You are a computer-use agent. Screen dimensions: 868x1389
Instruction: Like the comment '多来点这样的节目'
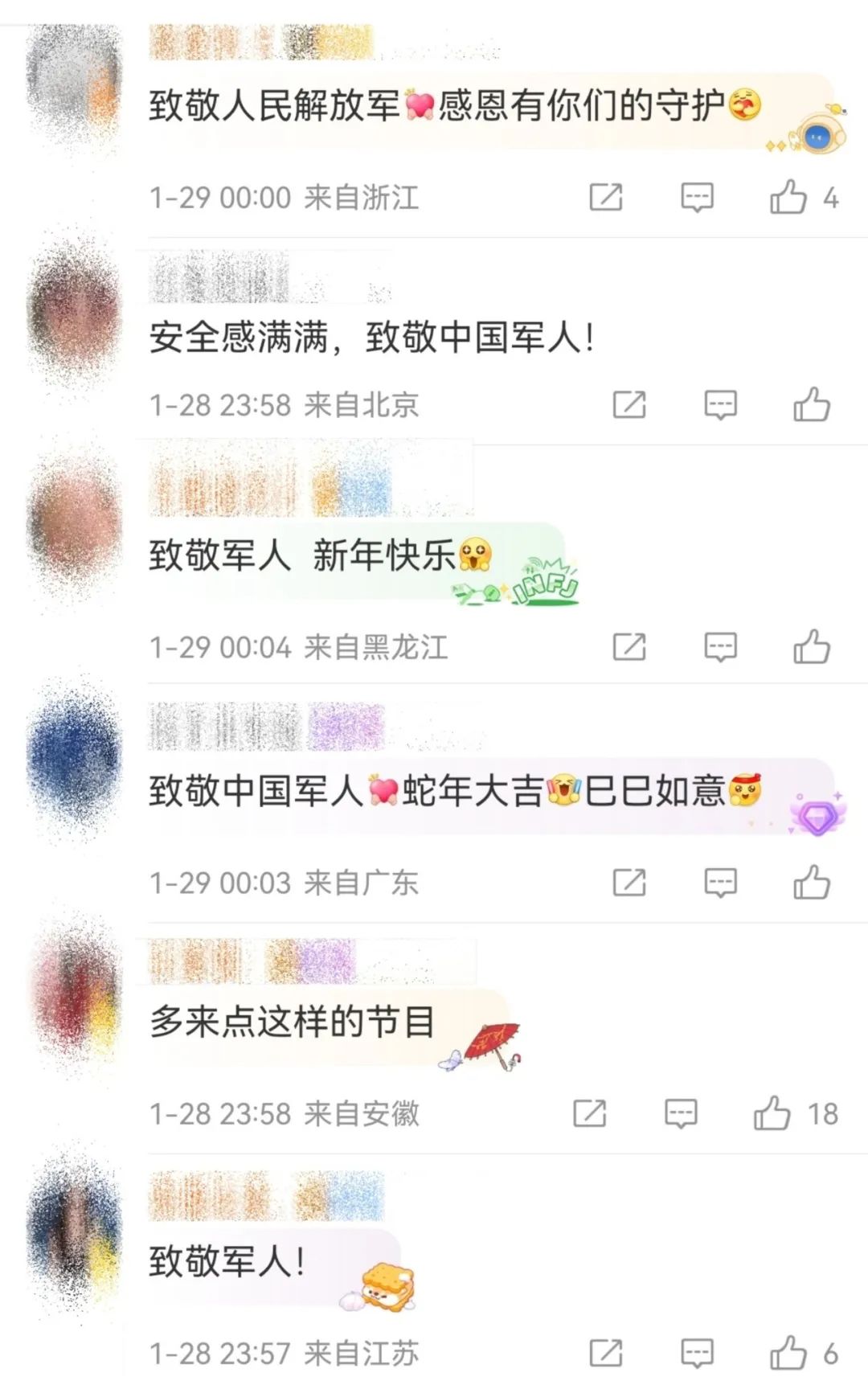[x=772, y=1113]
